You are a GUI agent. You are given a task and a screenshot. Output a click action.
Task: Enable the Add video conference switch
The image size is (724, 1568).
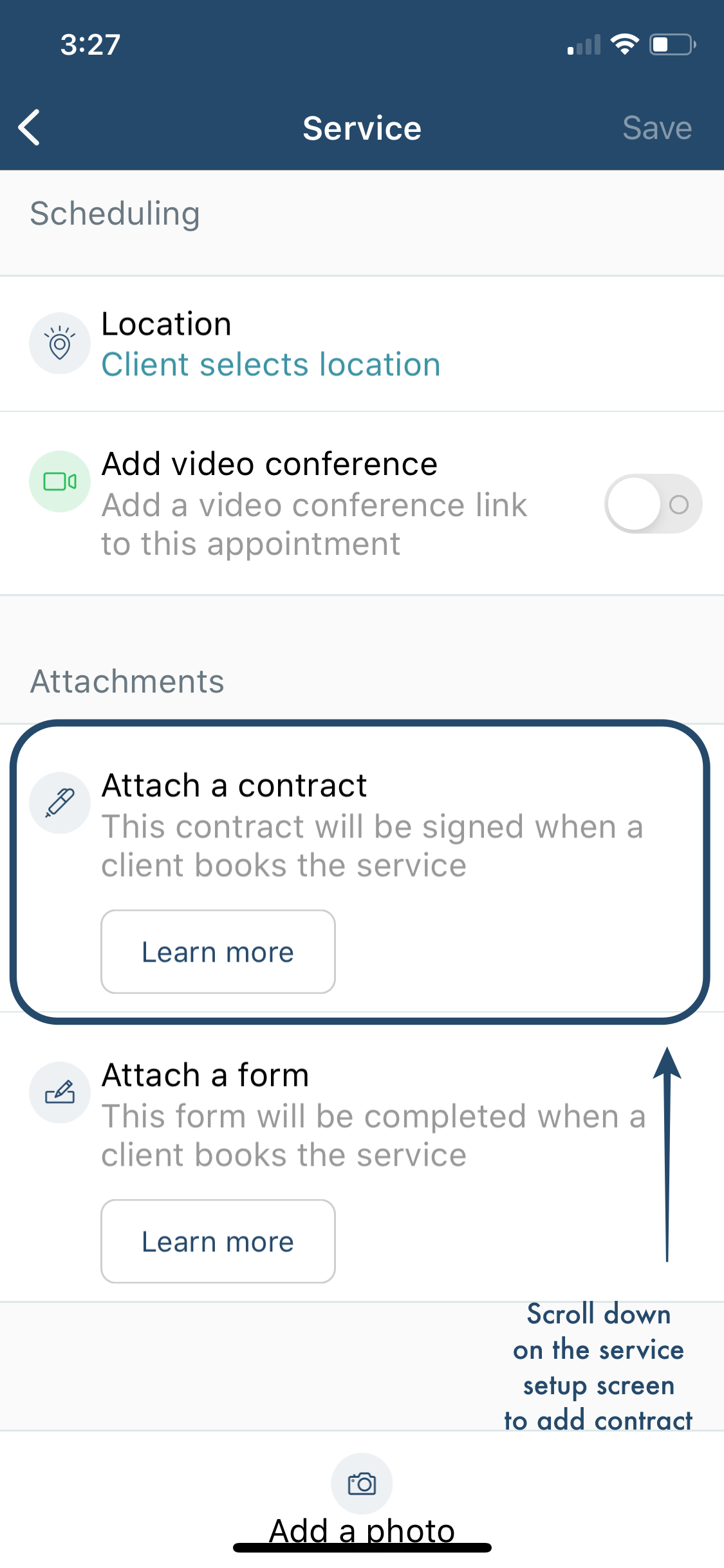pyautogui.click(x=653, y=504)
